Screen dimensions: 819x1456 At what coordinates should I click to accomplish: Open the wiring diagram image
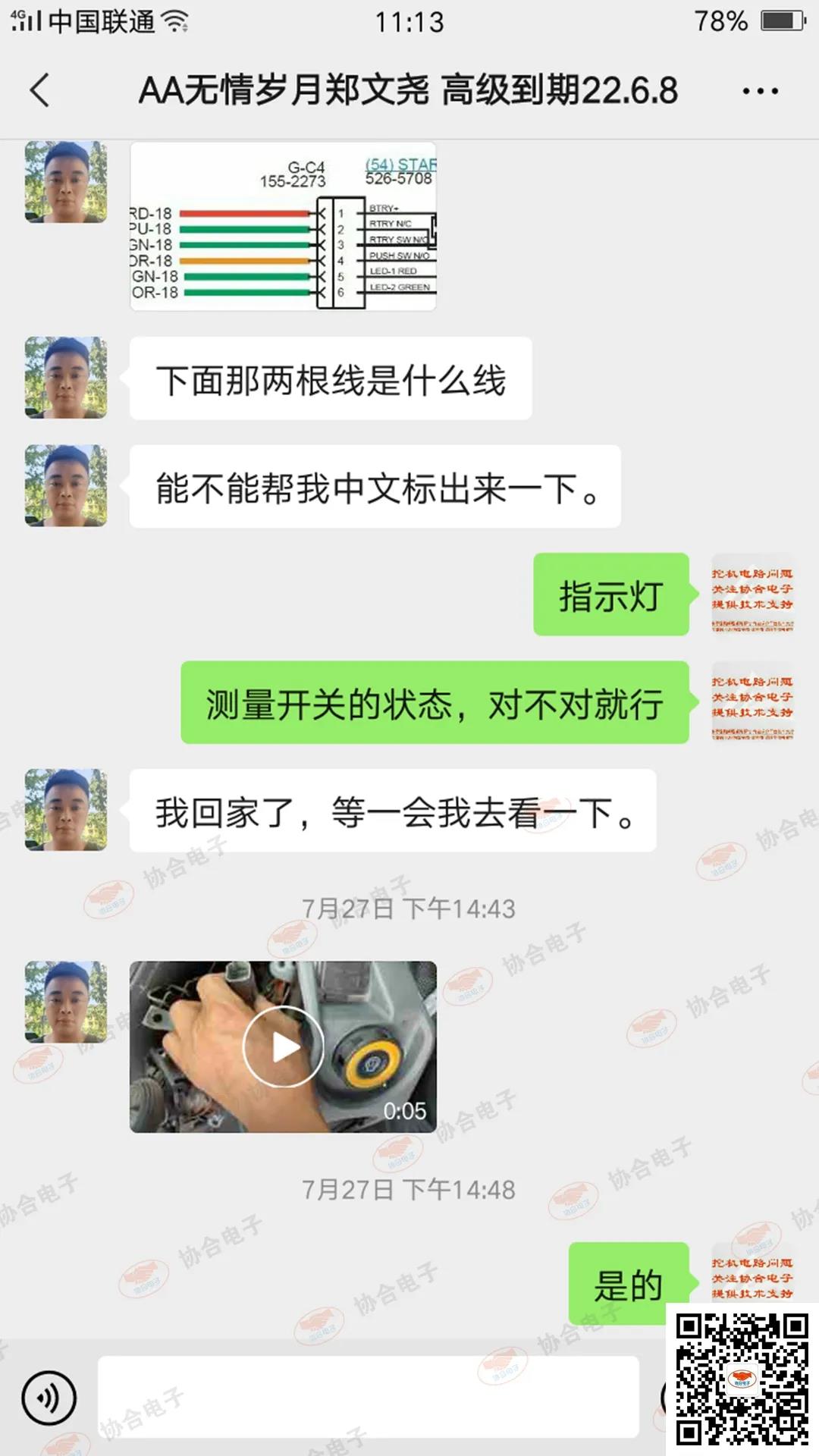pos(283,226)
